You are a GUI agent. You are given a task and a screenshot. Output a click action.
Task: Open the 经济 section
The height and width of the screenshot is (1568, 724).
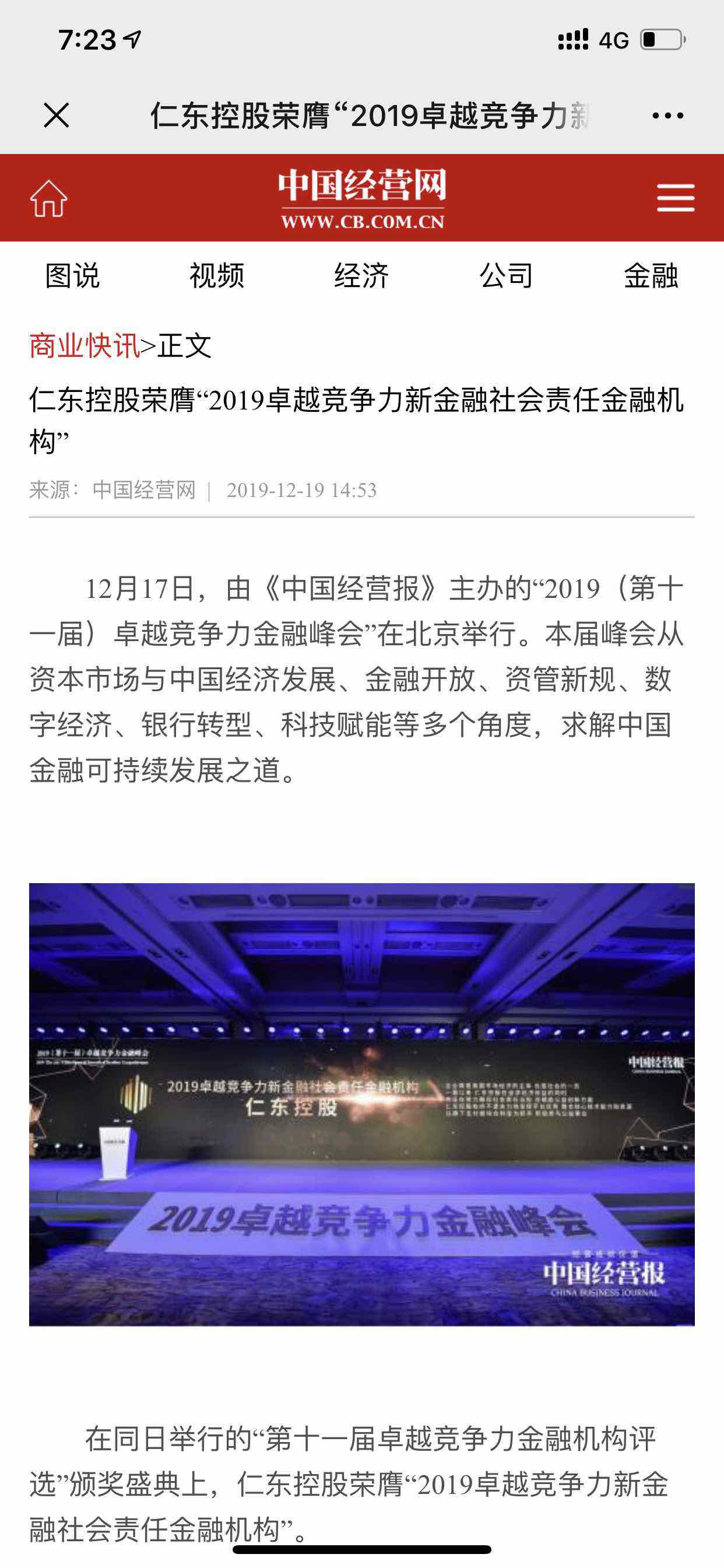(362, 276)
